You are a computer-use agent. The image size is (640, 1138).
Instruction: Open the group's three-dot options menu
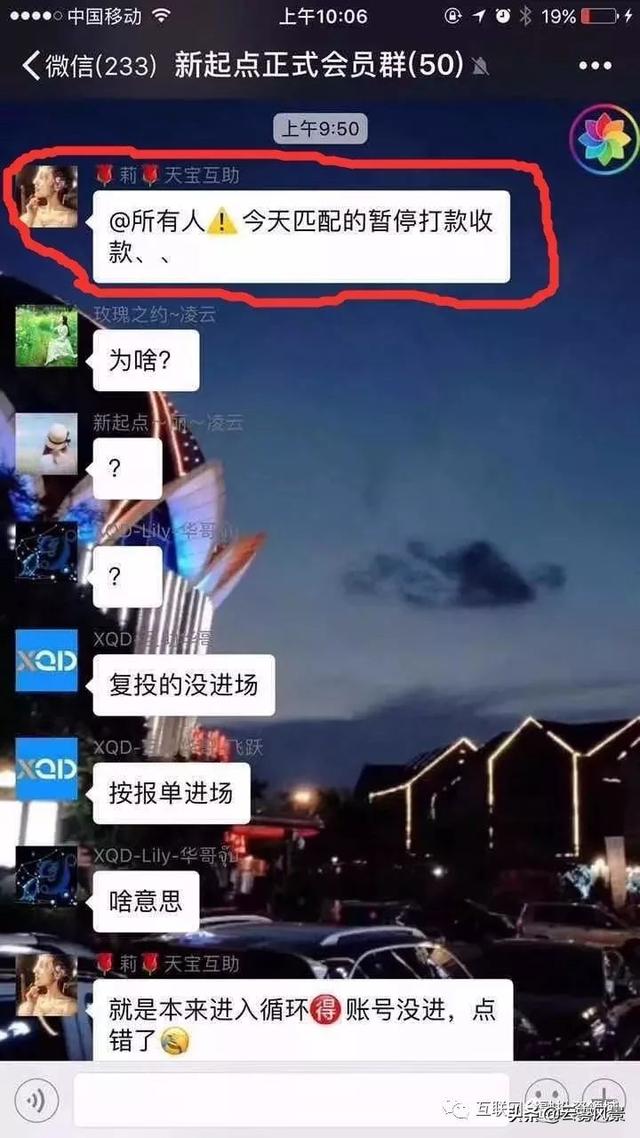(x=595, y=66)
